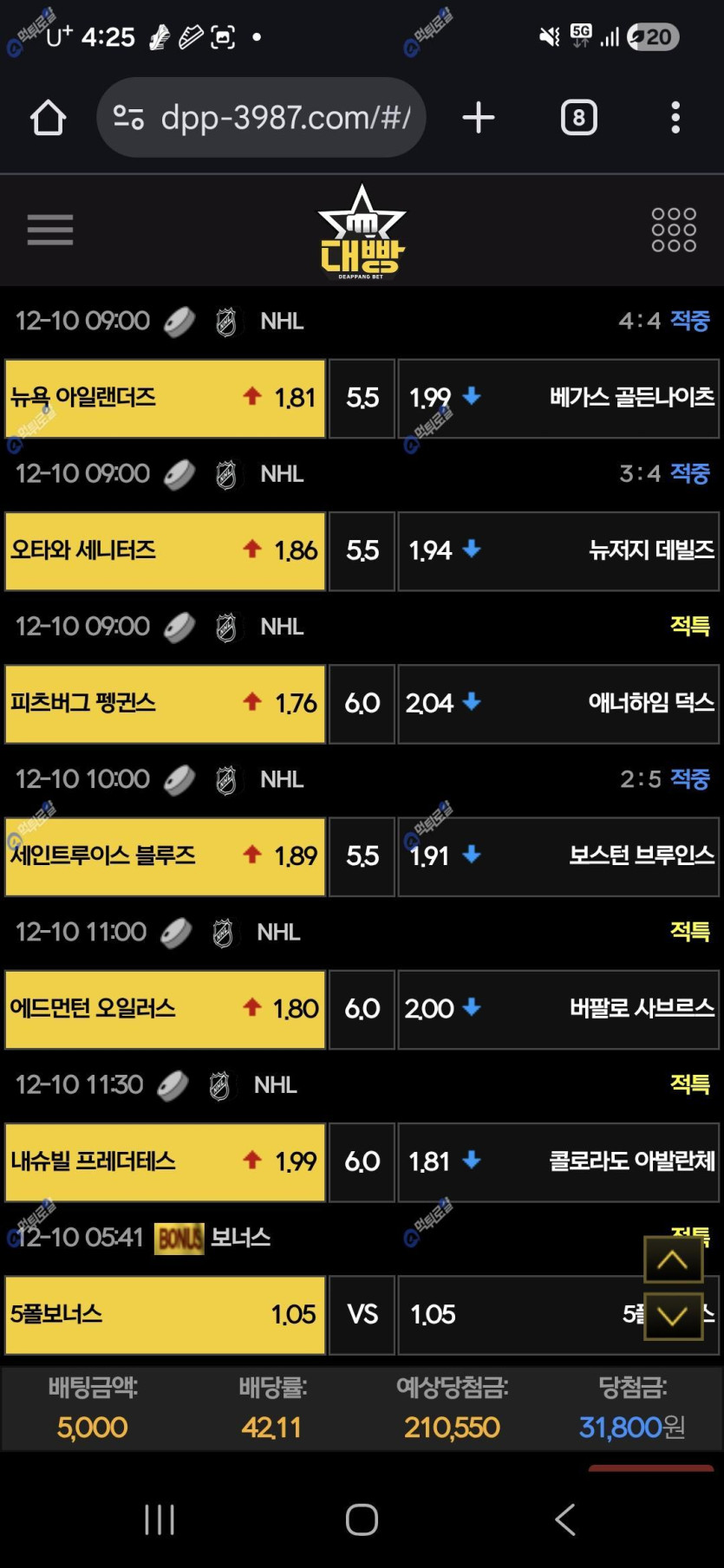Pick 에드먼턴 오일러스 at 1.80
724x1568 pixels.
point(165,1009)
